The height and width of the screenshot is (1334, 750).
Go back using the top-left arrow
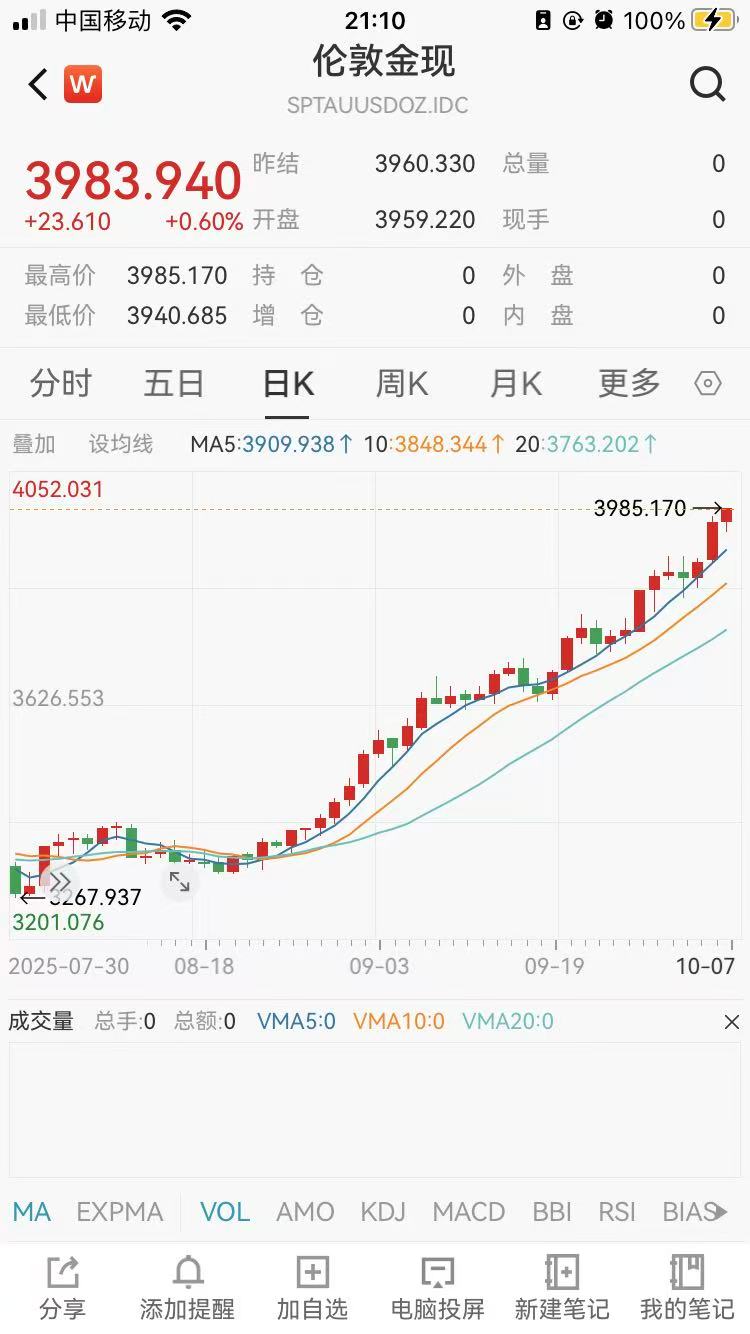38,85
